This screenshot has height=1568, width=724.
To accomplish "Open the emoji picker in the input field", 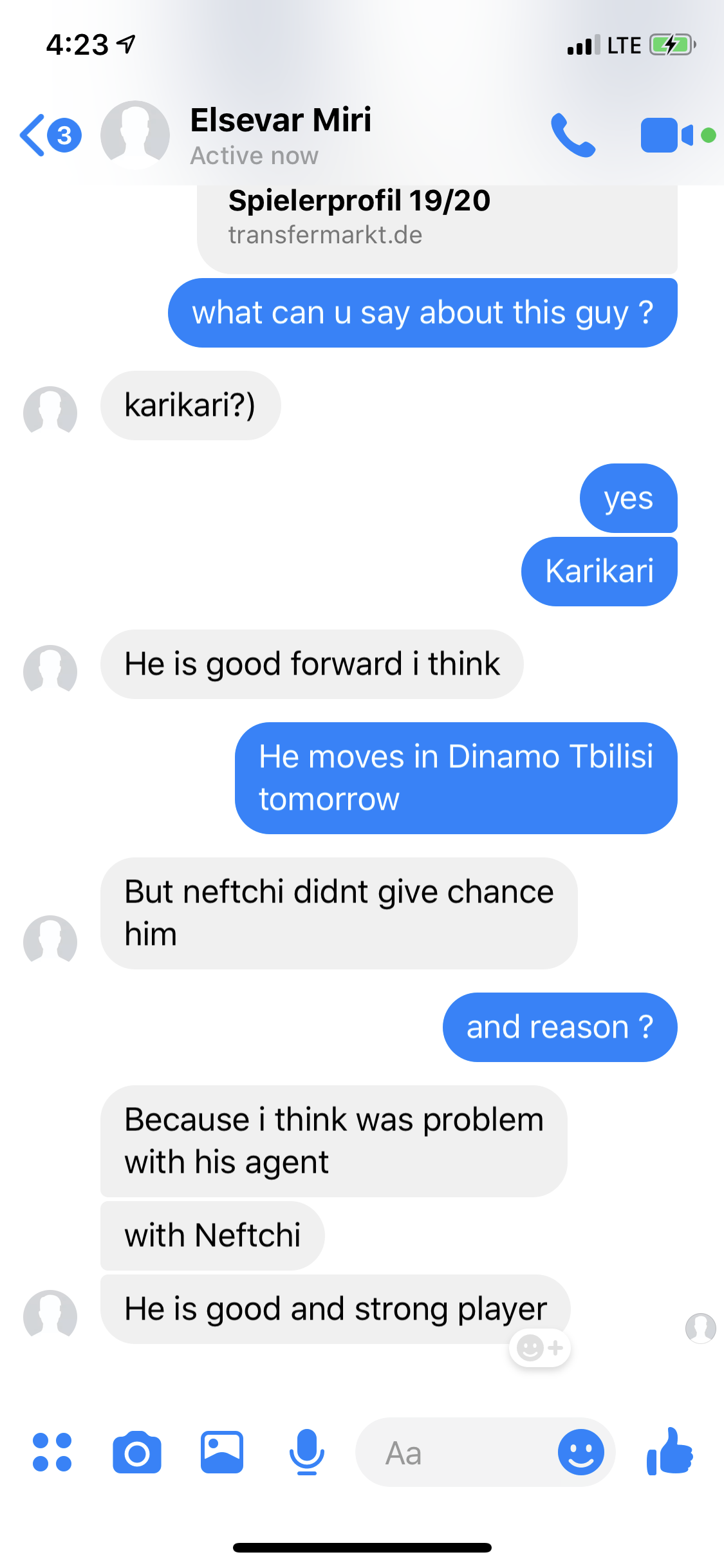I will pos(580,1452).
